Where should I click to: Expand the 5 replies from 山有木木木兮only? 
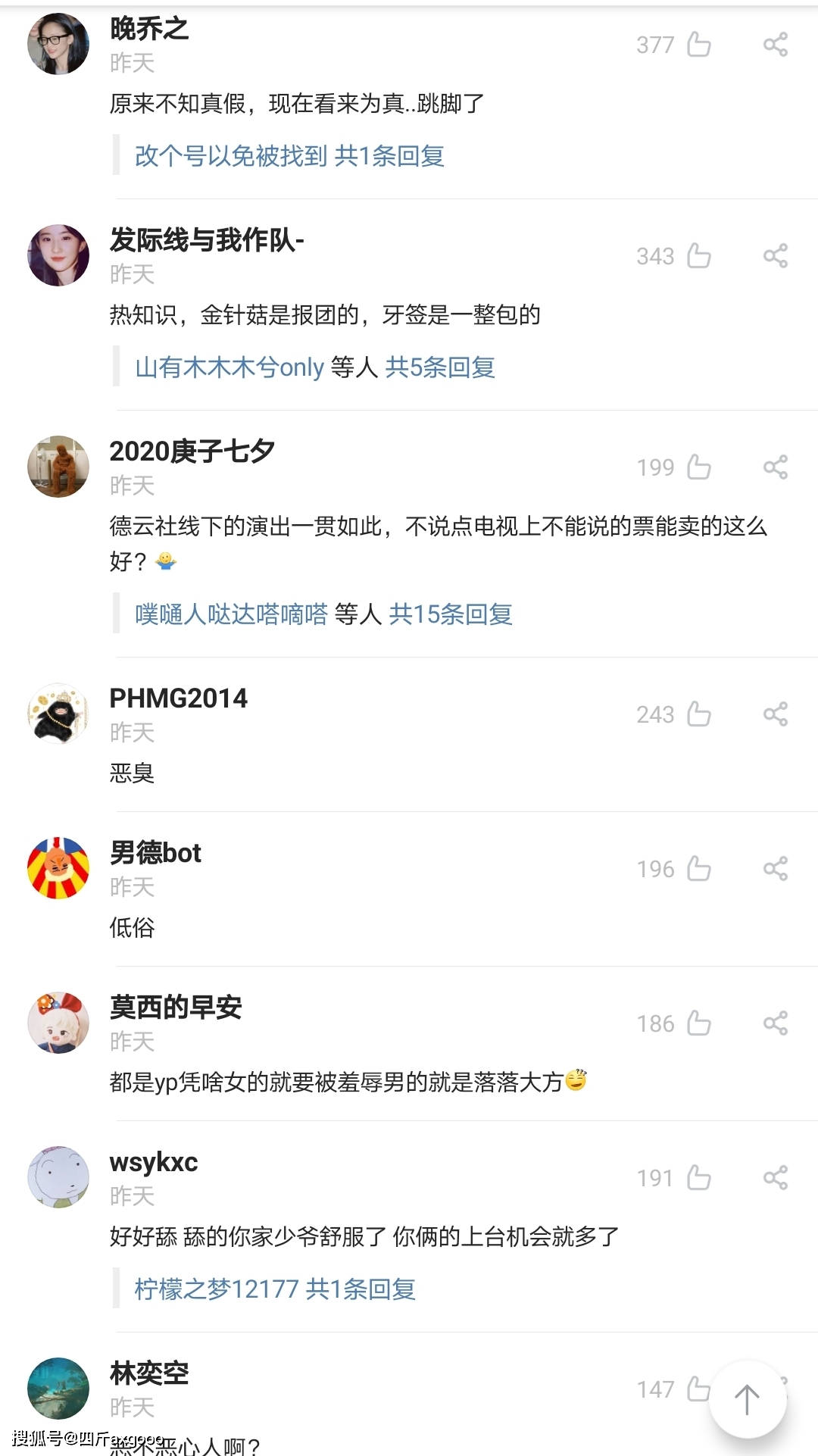tap(314, 367)
